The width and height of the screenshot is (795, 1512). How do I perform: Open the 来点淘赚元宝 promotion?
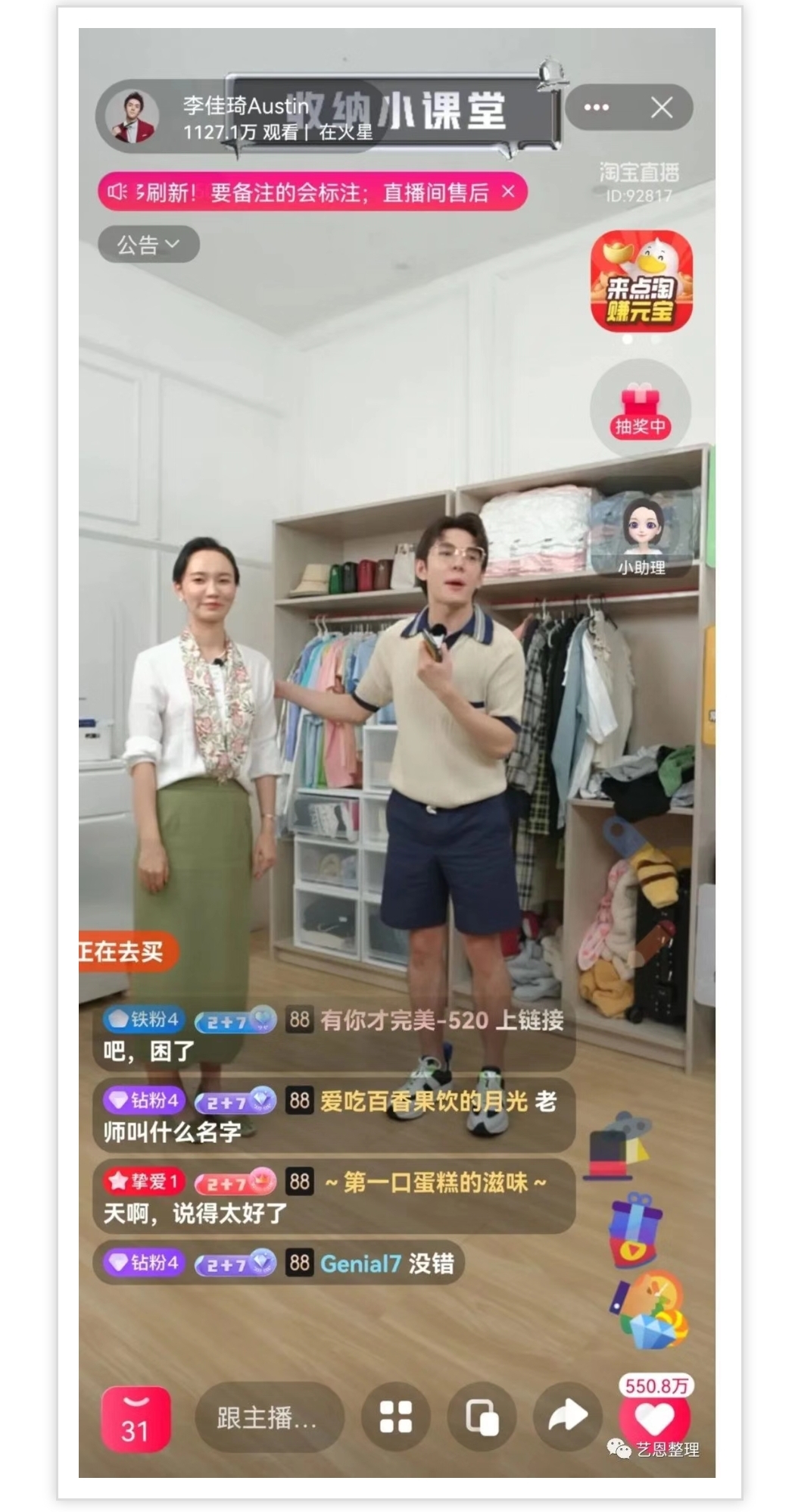641,281
